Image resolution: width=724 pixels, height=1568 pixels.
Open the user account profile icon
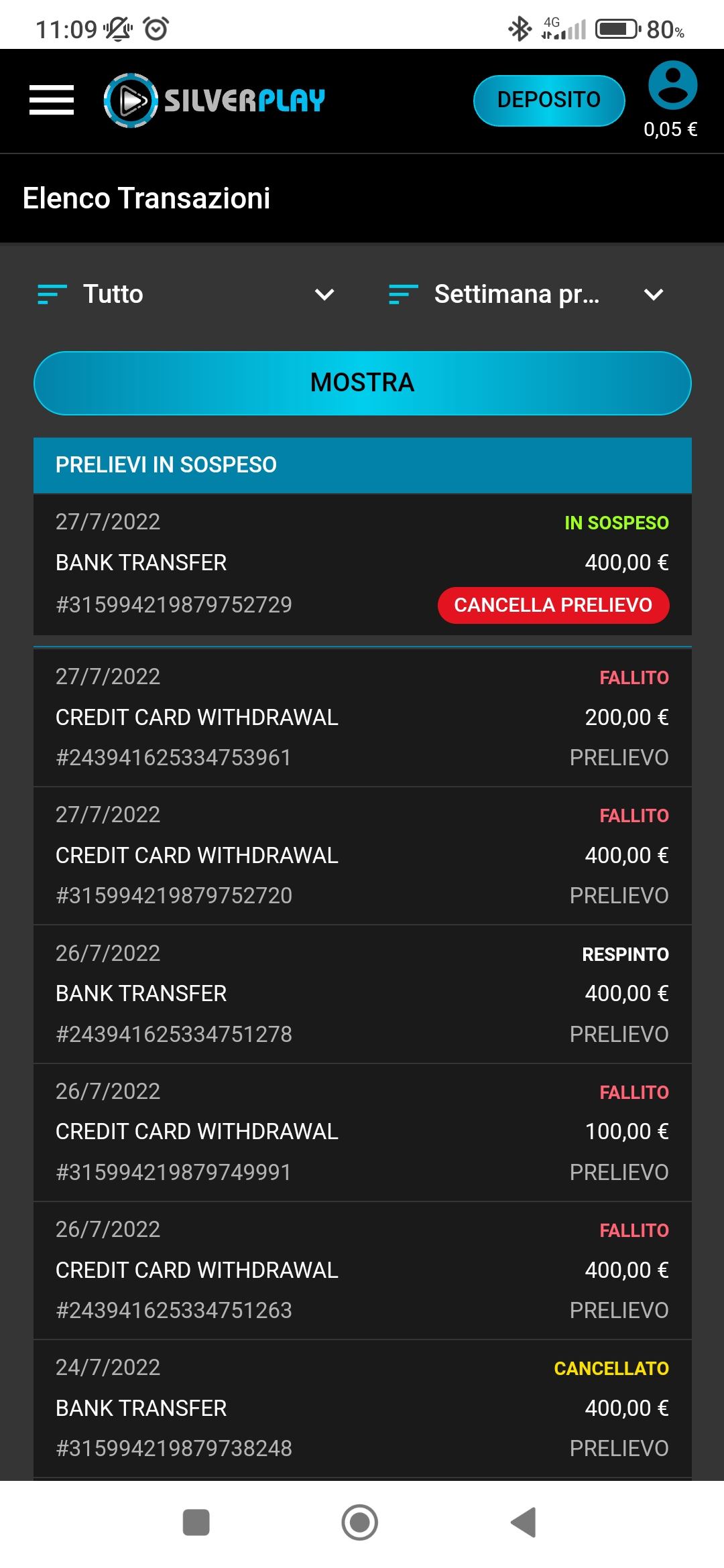click(672, 86)
